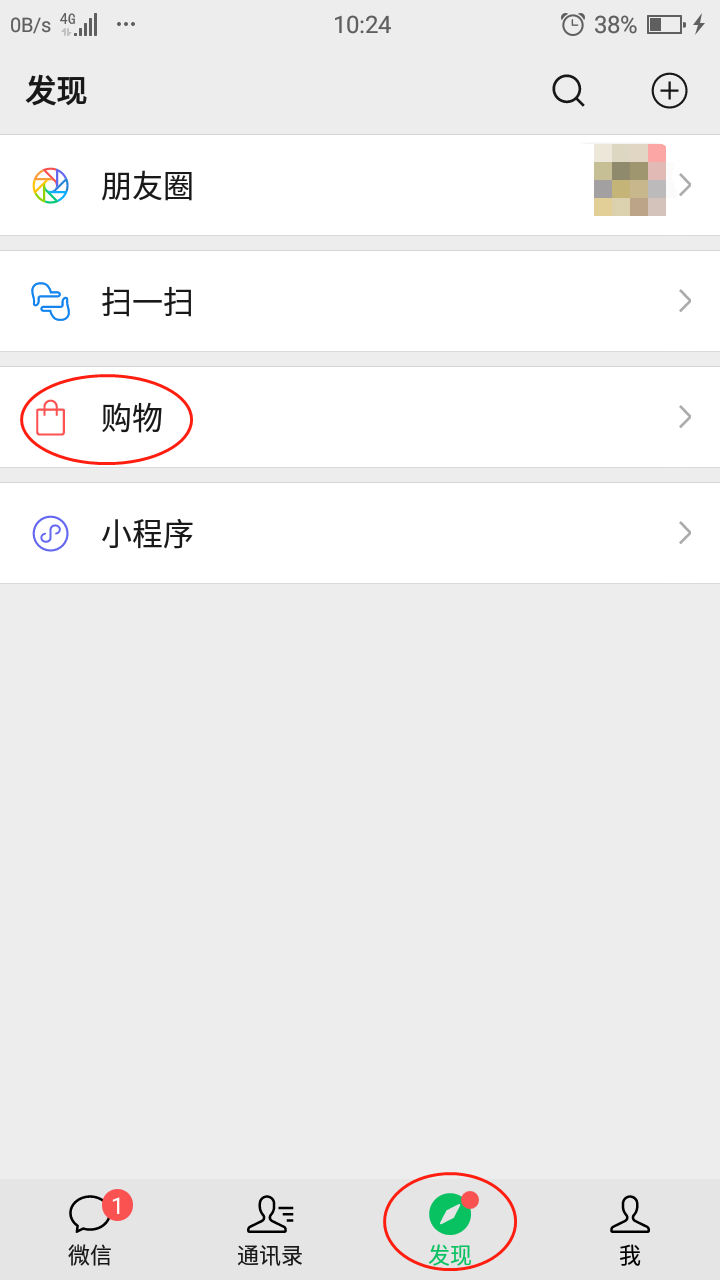The image size is (720, 1280).
Task: Tap the plus add icon
Action: (x=669, y=91)
